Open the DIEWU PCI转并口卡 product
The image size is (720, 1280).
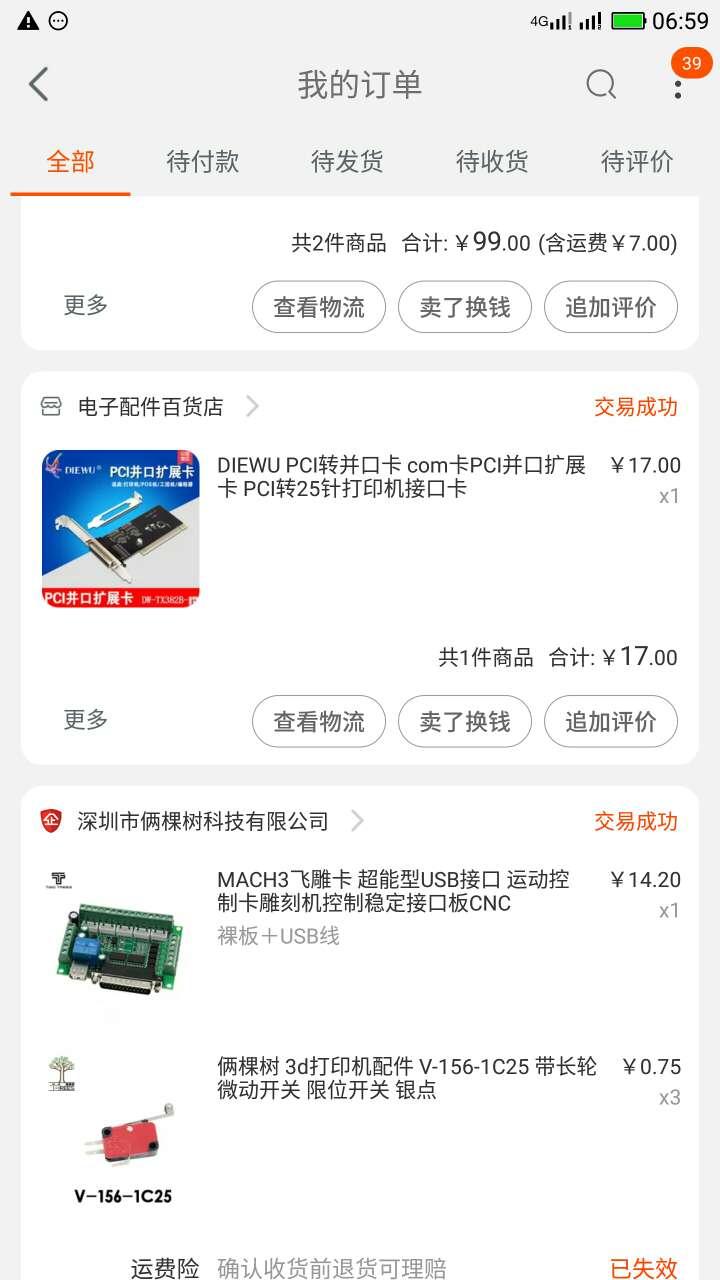[x=400, y=478]
